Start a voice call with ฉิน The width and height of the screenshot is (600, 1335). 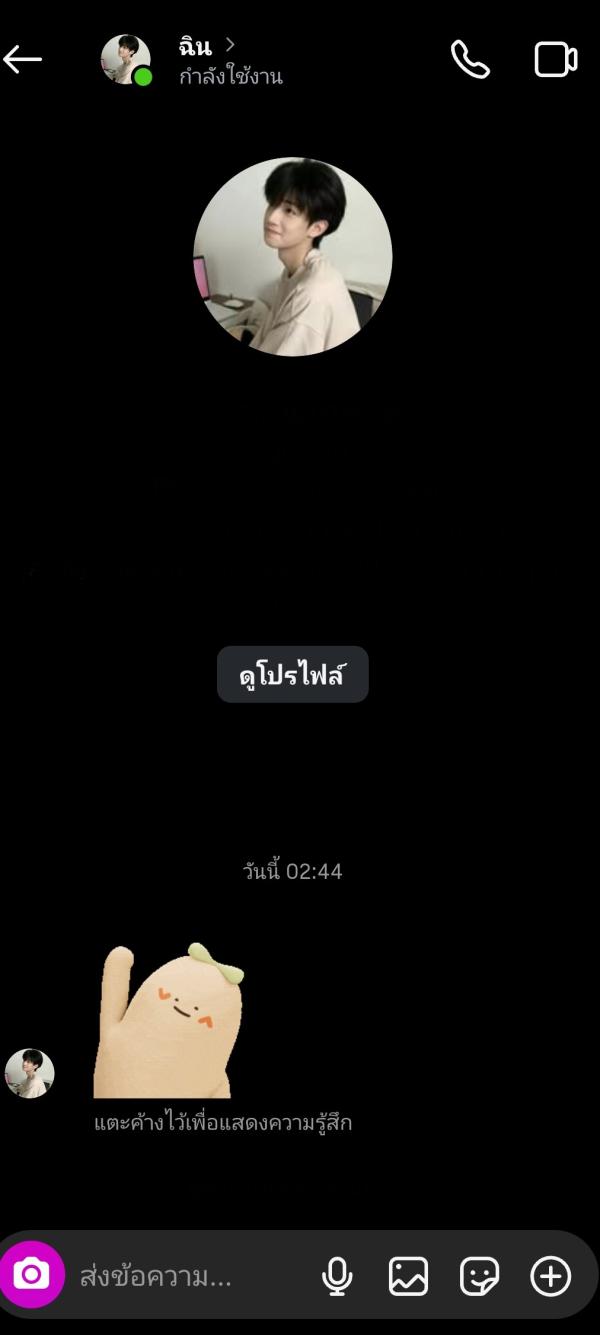(470, 60)
